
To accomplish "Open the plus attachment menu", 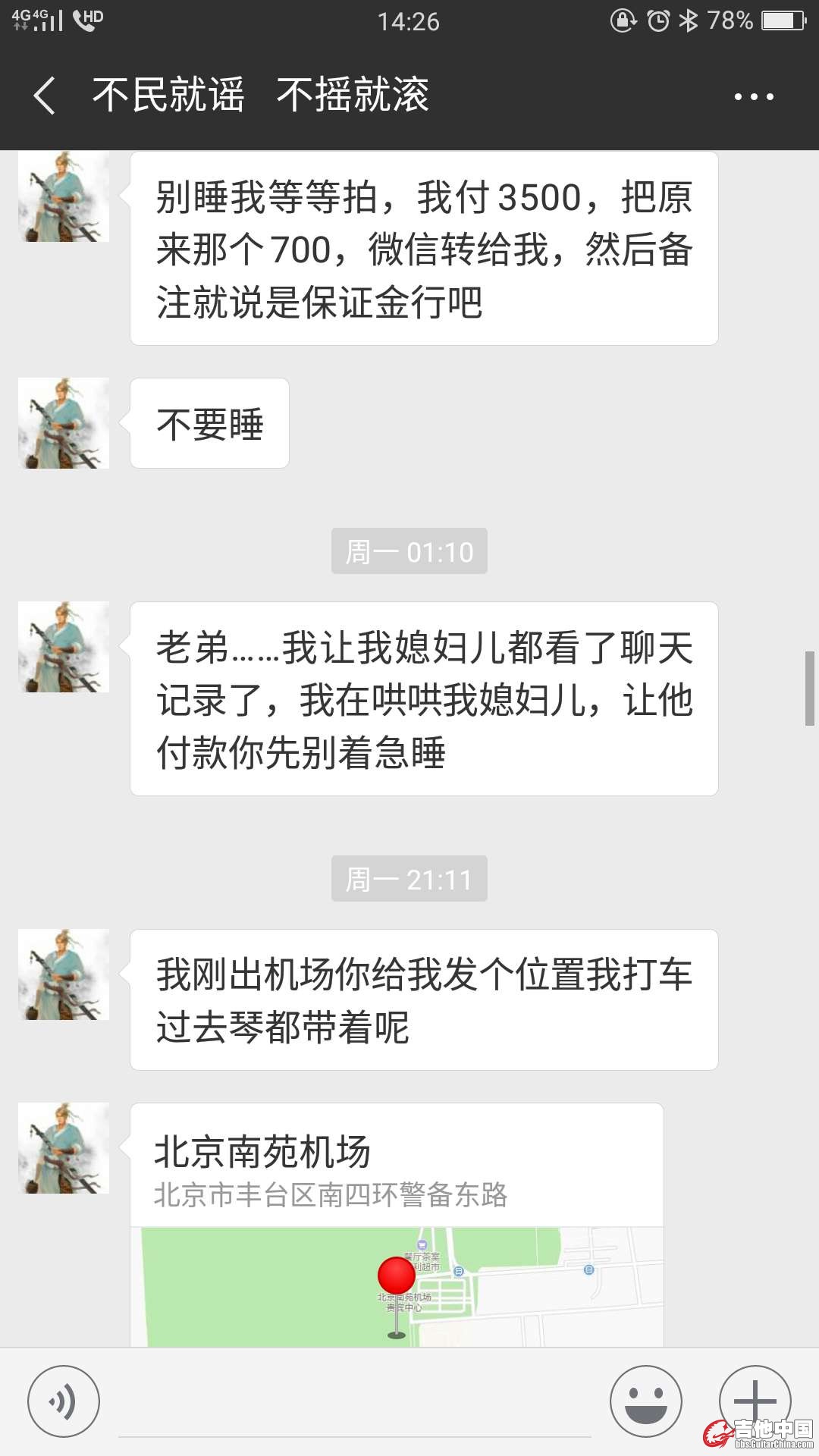I will (x=755, y=1400).
